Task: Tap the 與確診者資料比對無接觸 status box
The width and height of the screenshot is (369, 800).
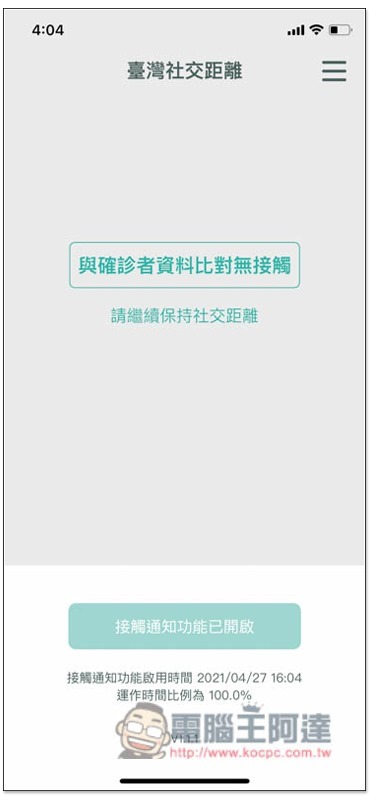Action: 185,265
